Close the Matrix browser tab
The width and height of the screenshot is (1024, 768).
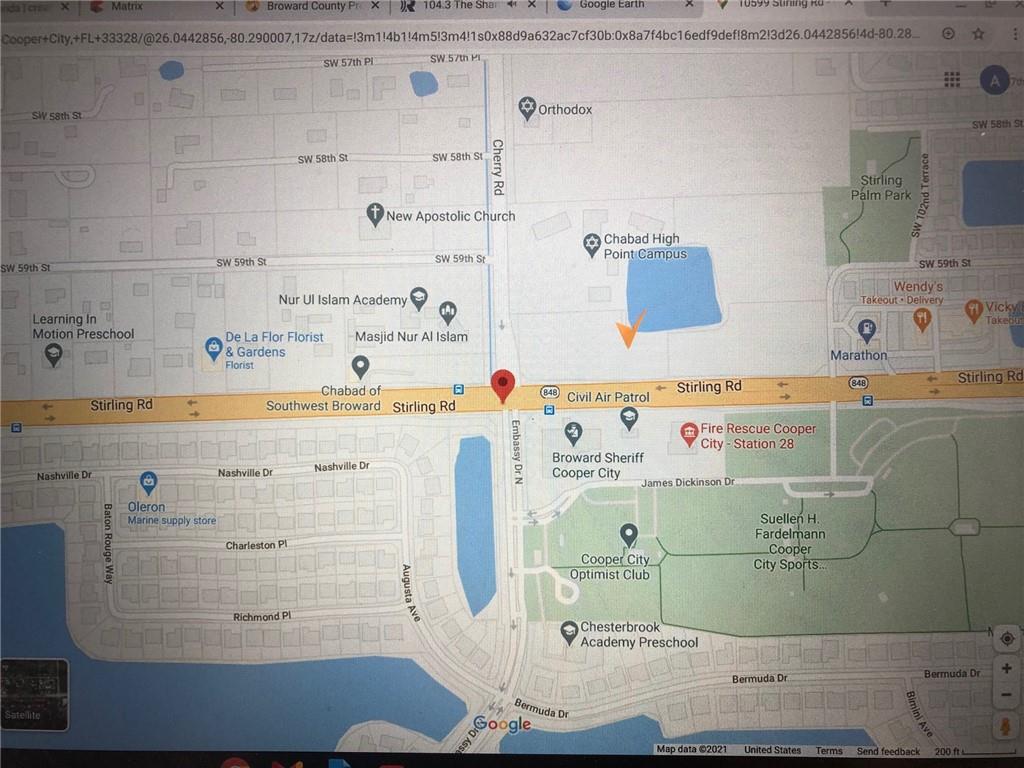(x=219, y=6)
